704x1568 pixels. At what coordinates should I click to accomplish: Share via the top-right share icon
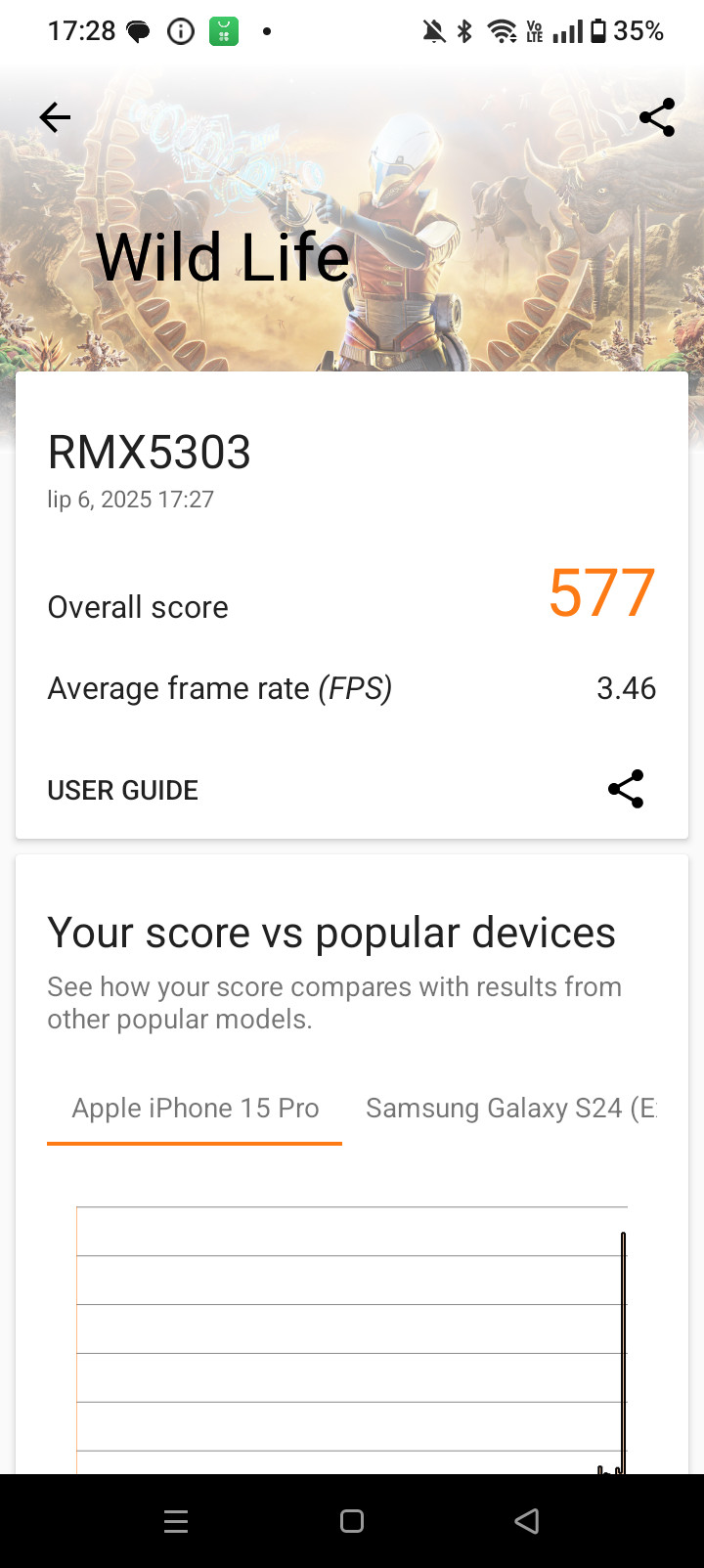pyautogui.click(x=657, y=117)
